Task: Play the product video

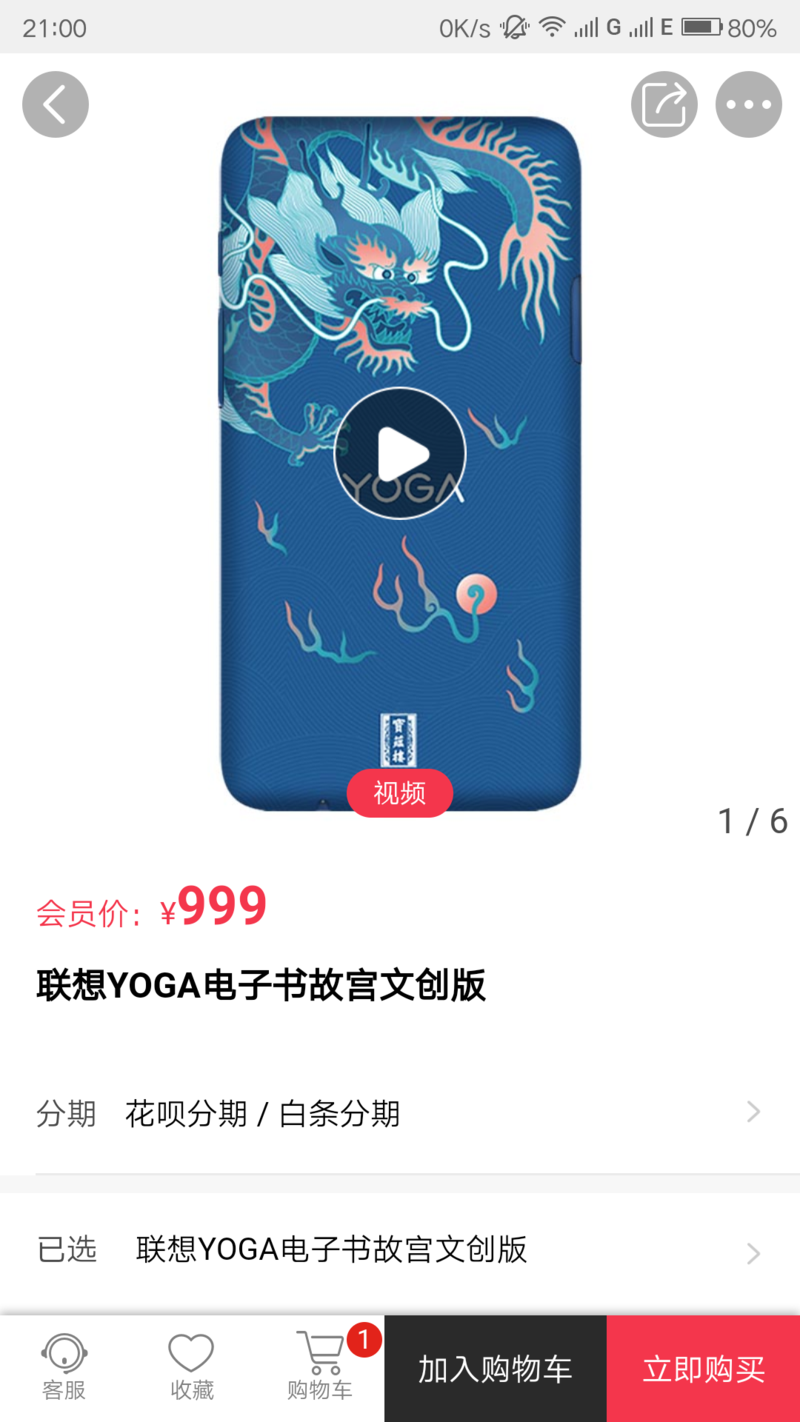Action: [x=400, y=453]
